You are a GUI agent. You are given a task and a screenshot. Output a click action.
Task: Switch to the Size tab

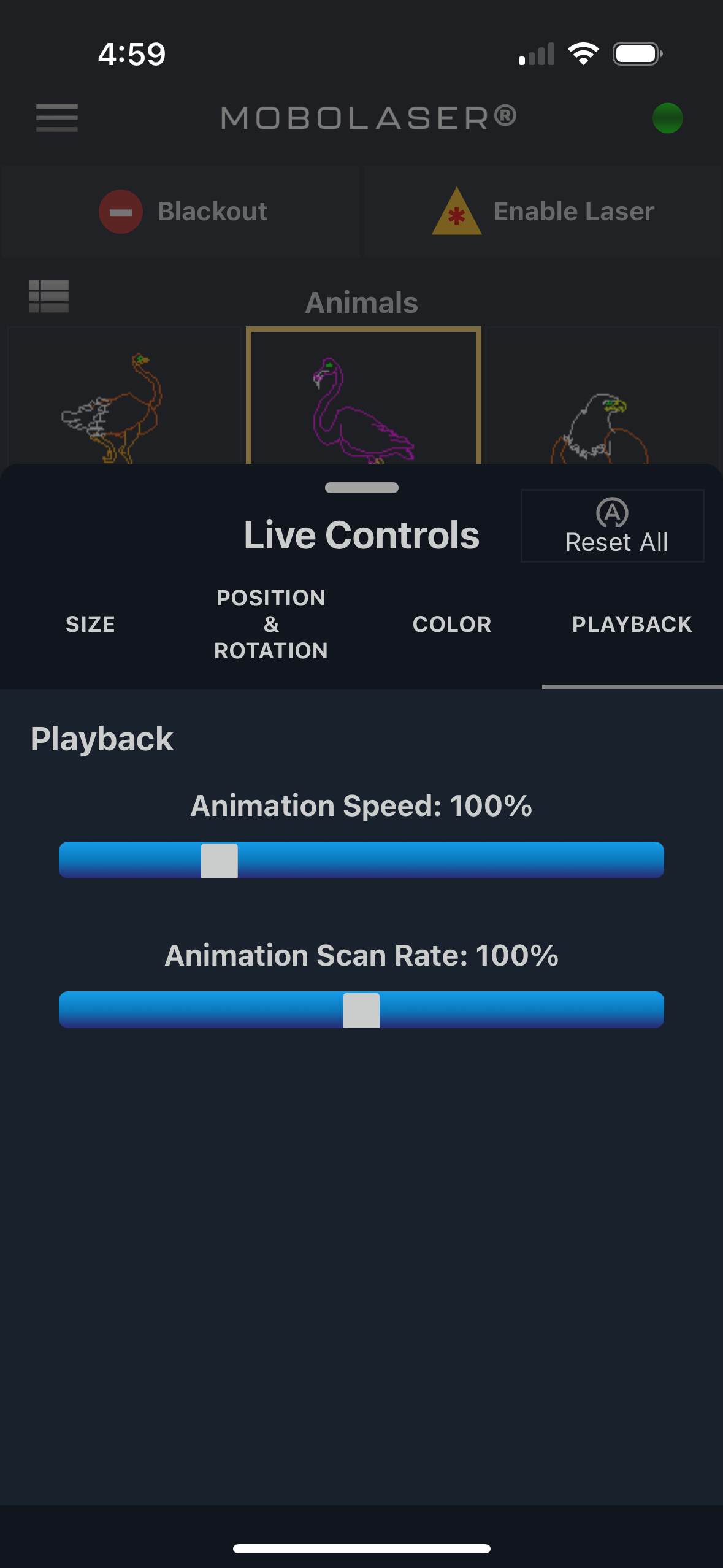point(90,625)
